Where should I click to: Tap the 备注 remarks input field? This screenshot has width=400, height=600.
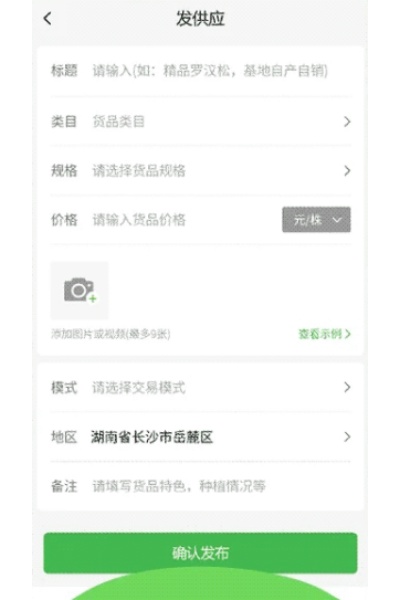tap(220, 486)
